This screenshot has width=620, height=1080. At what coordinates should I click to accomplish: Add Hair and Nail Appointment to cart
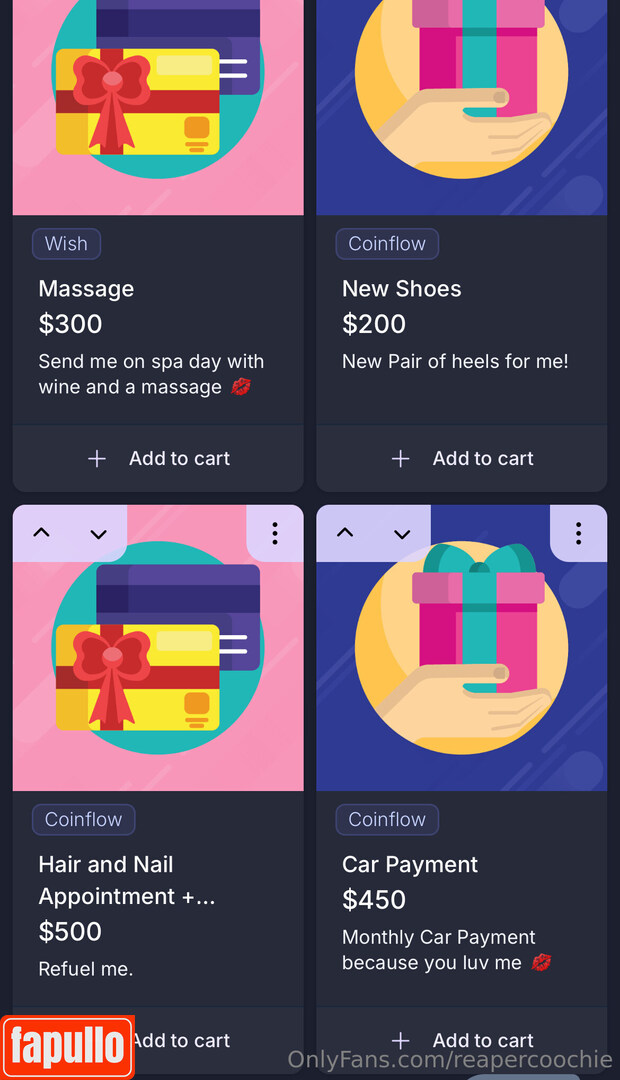click(x=180, y=1040)
